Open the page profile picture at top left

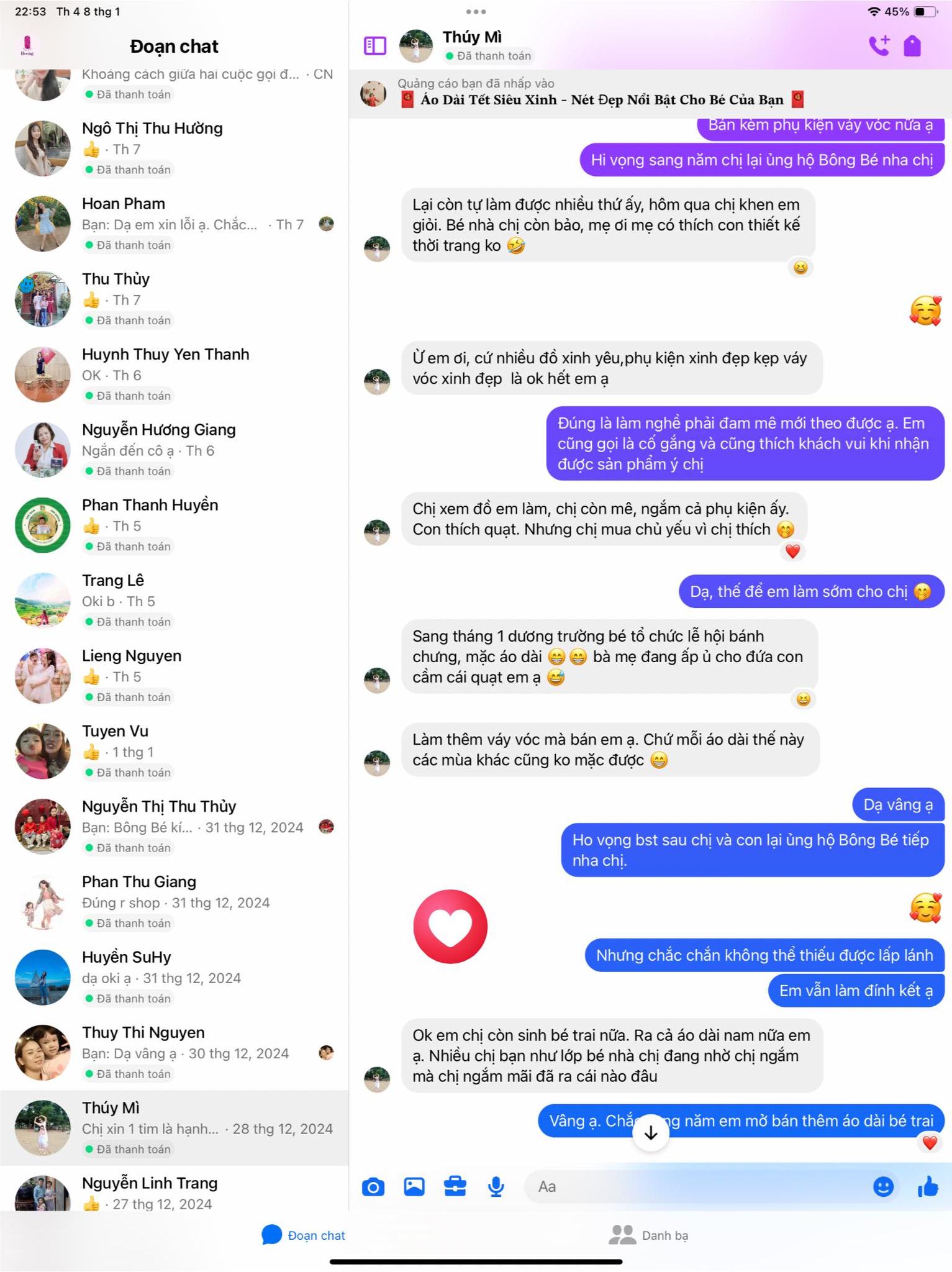[27, 45]
